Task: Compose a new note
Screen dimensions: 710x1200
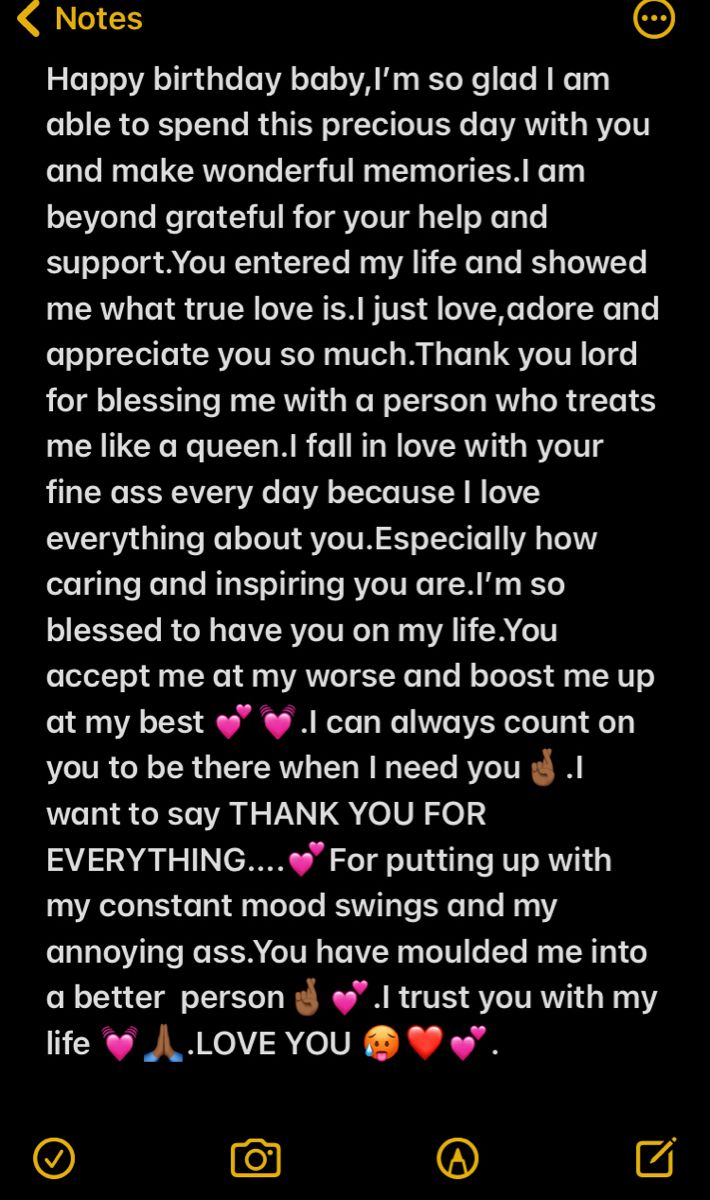Action: pos(656,1157)
